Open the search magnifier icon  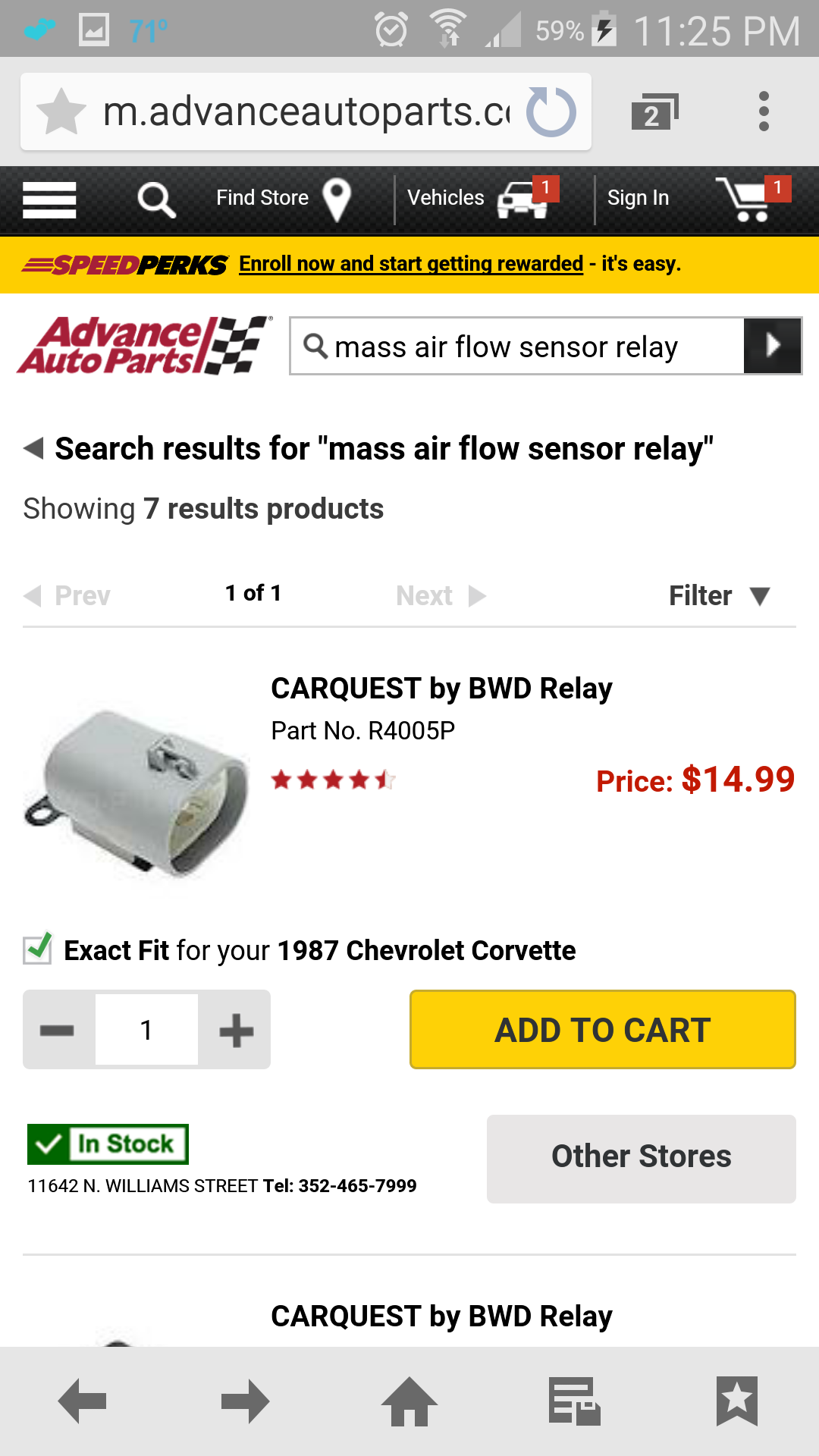click(x=156, y=199)
